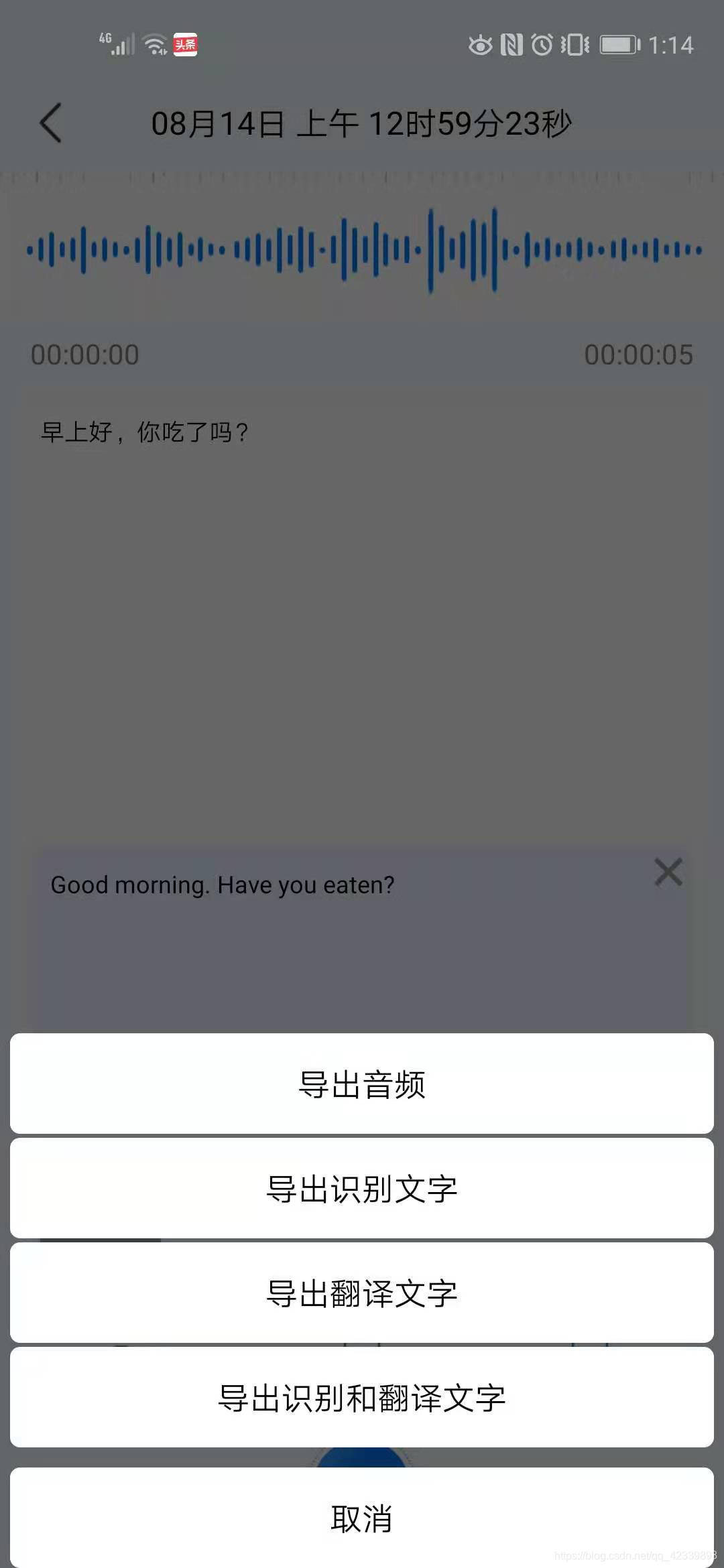Tap the English translation Good morning text
Viewport: 724px width, 1568px height.
223,884
